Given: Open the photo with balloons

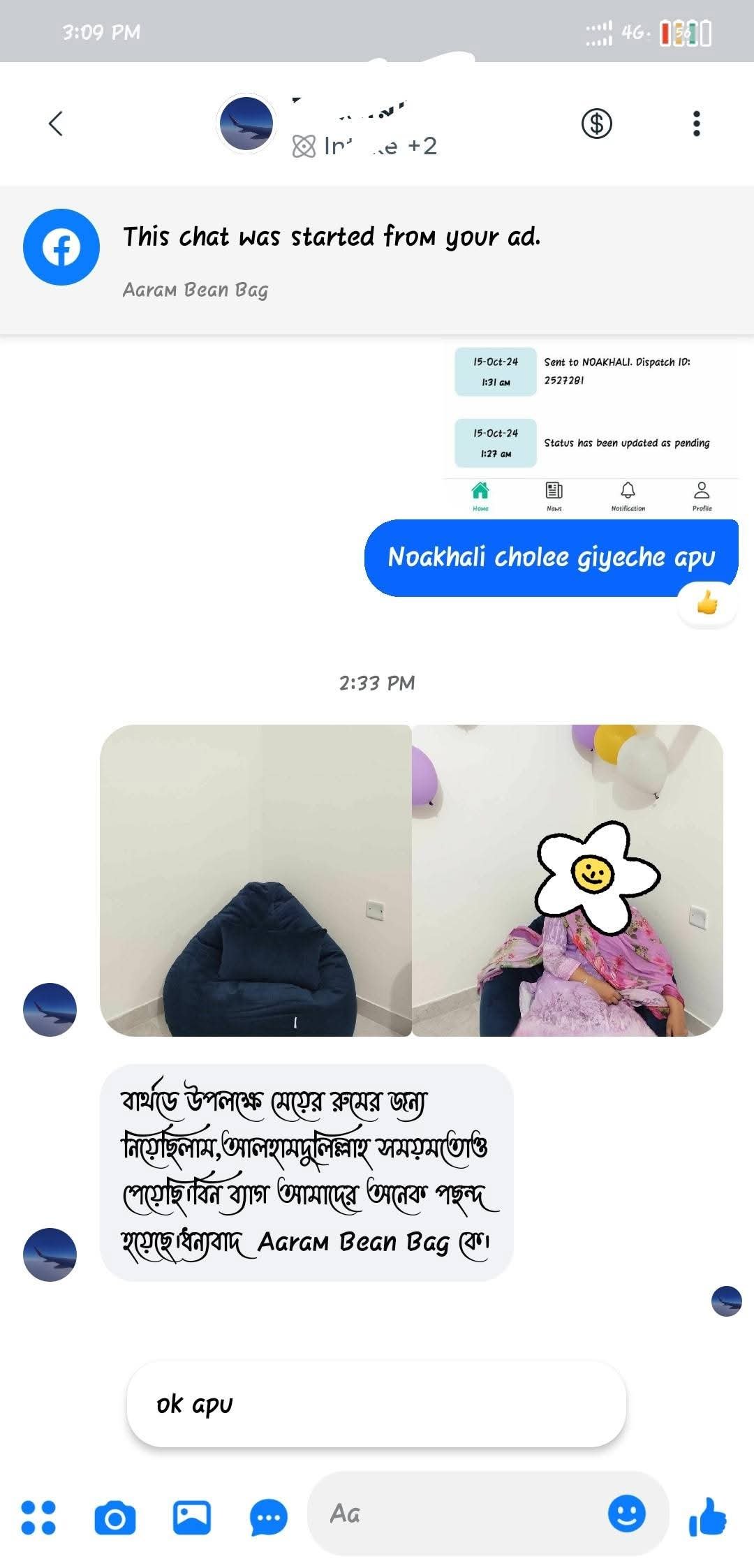Looking at the screenshot, I should coord(567,880).
